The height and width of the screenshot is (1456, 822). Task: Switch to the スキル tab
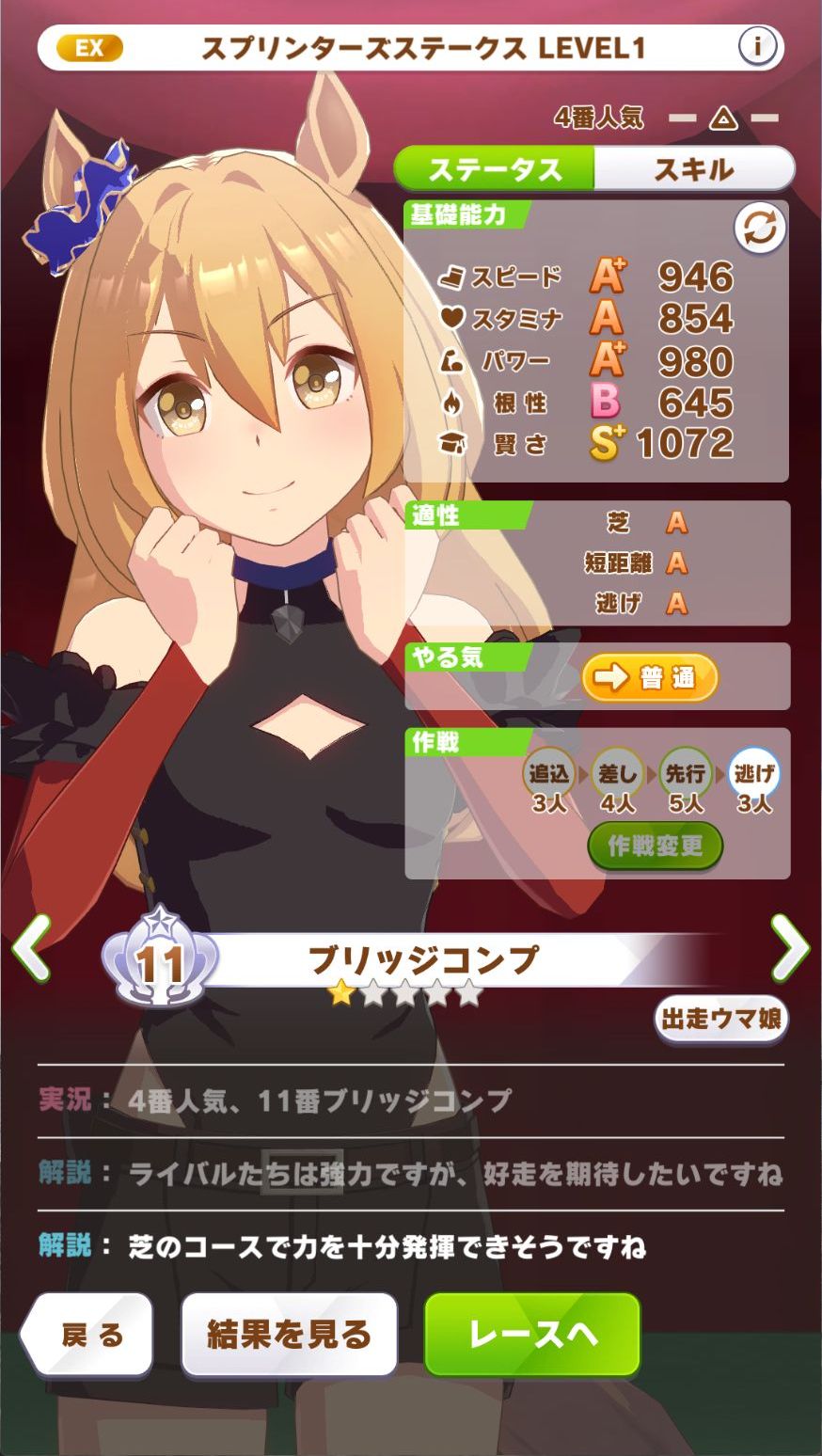point(693,169)
